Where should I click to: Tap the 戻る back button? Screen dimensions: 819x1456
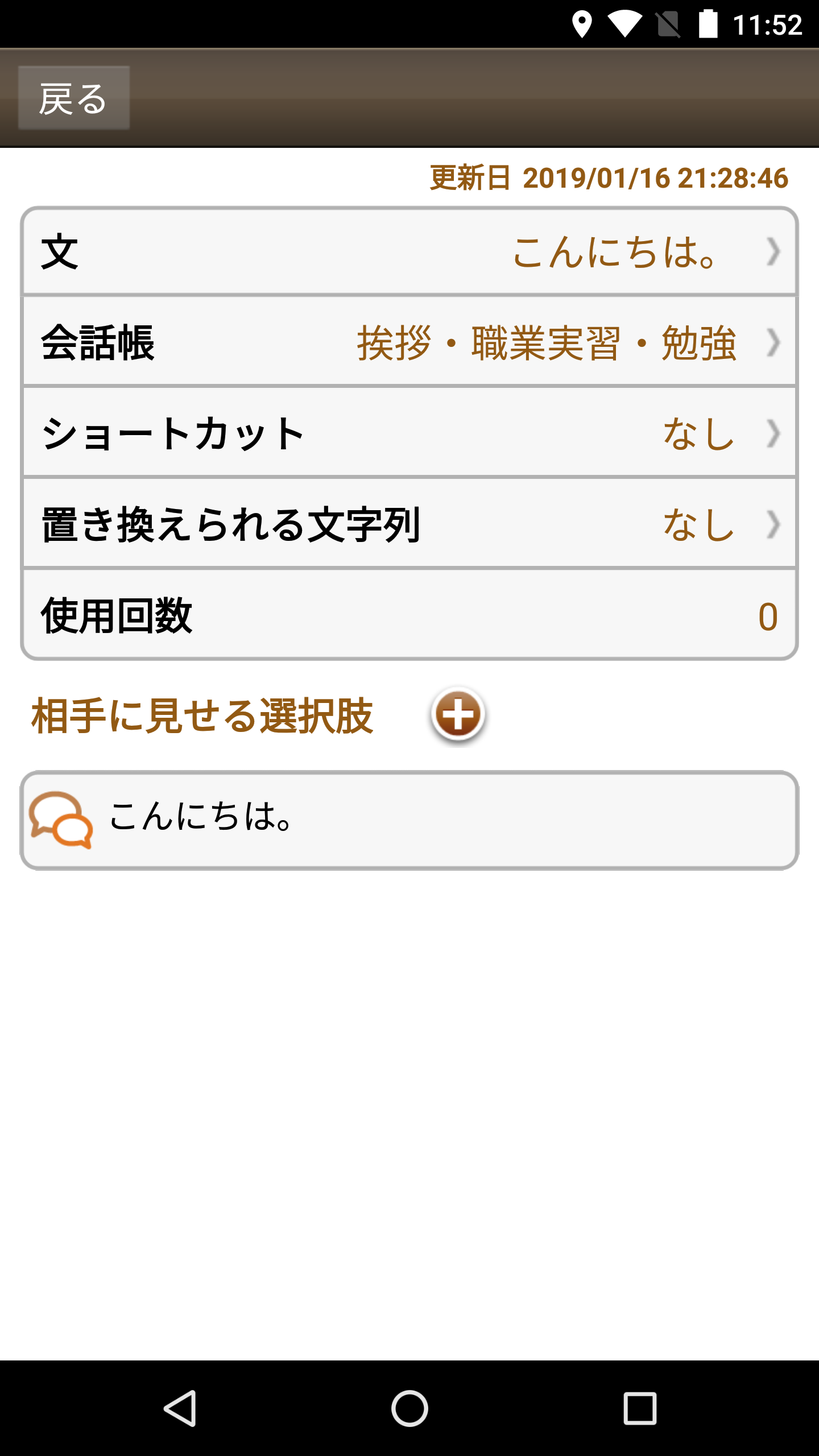tap(74, 98)
